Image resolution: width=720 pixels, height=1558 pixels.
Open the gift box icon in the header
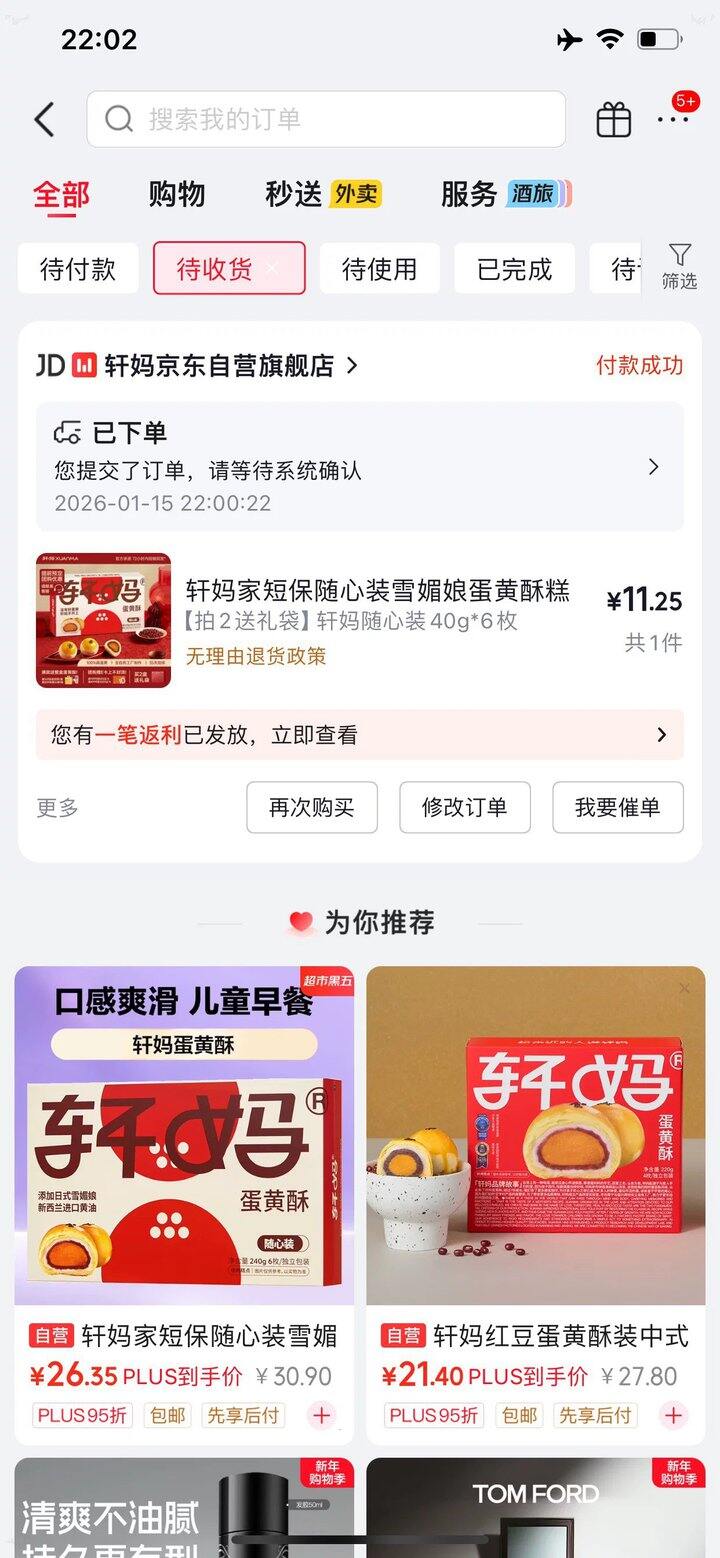613,118
